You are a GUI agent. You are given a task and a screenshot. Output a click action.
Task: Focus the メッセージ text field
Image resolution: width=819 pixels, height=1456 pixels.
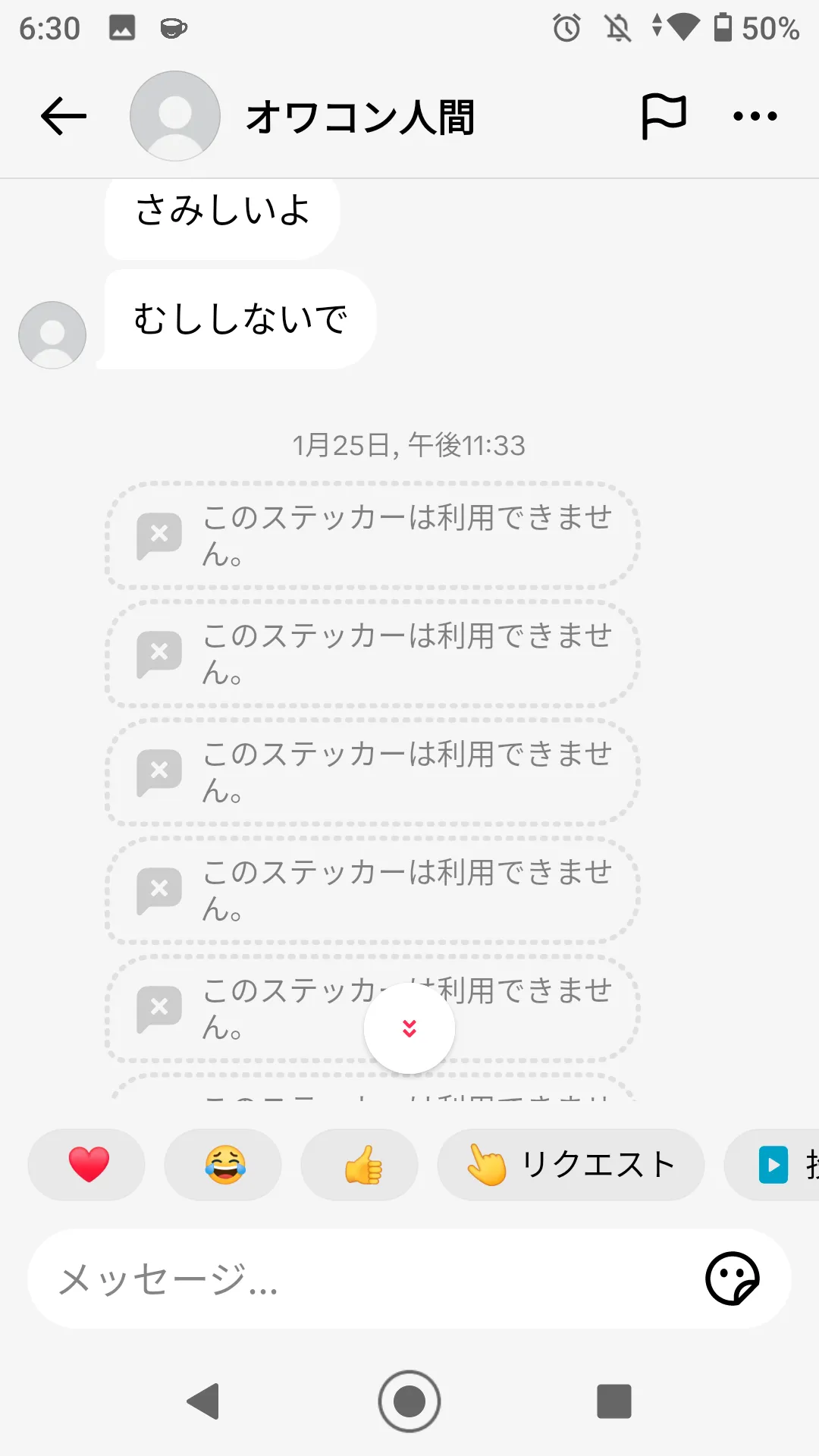(364, 1279)
